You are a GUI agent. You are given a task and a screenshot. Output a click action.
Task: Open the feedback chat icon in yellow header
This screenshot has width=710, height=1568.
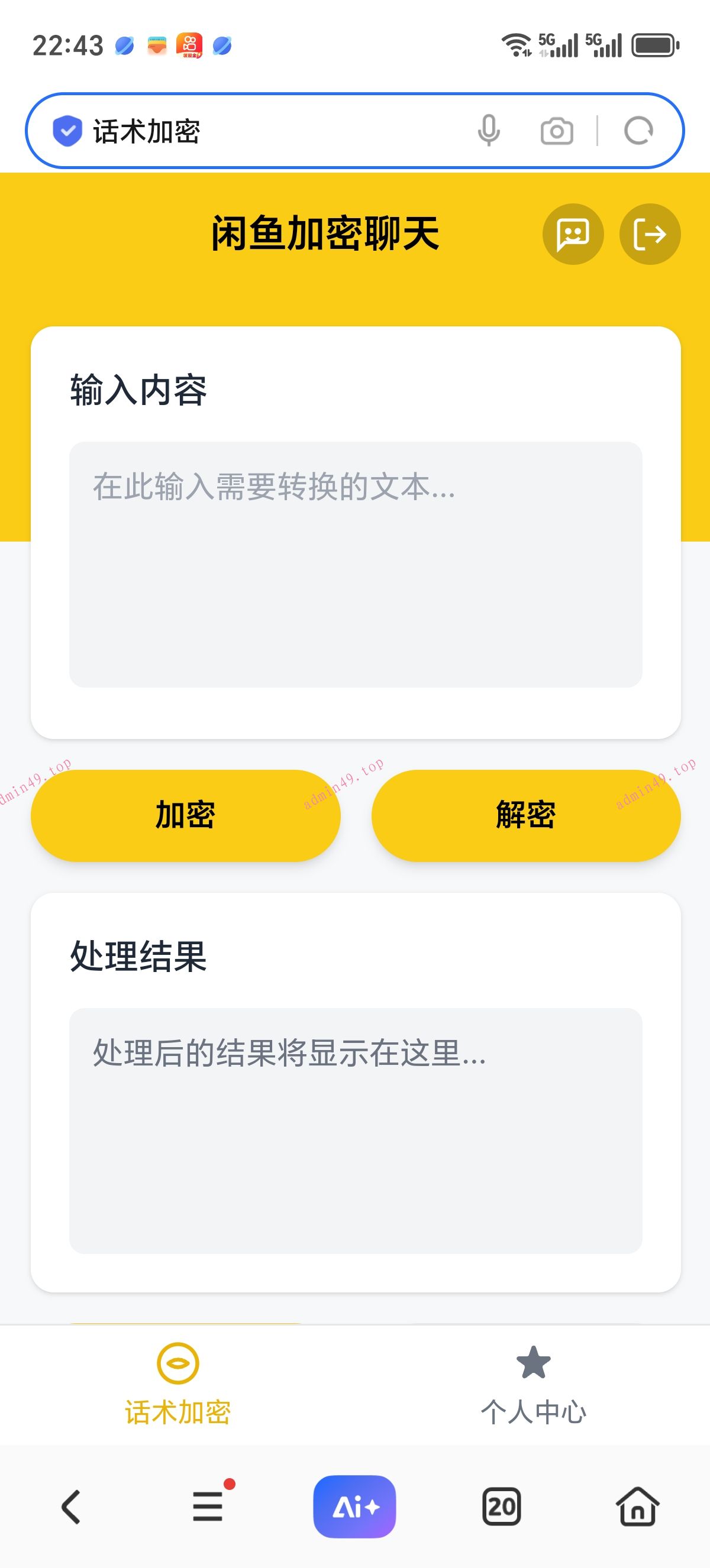573,234
